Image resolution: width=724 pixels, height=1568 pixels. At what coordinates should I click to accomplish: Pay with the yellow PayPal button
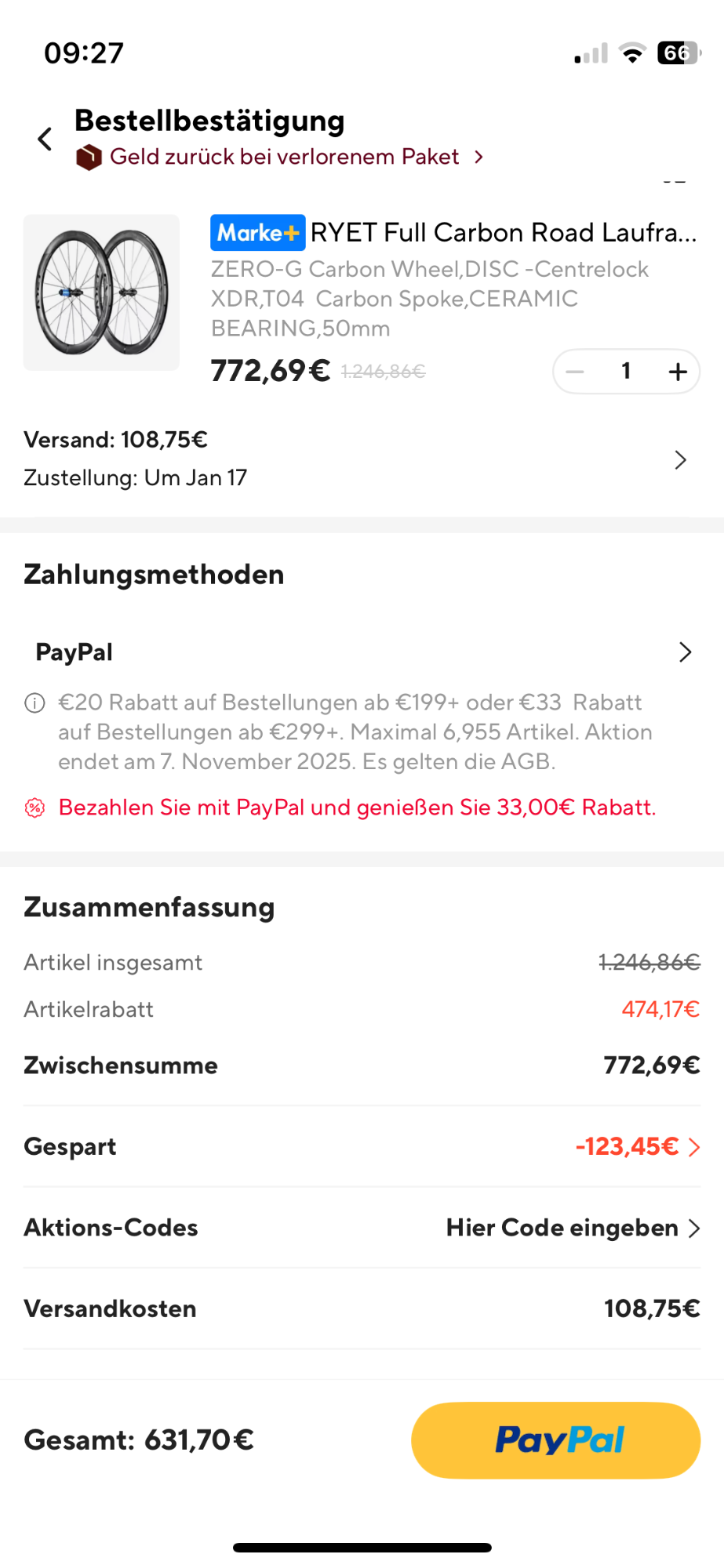click(x=555, y=1440)
